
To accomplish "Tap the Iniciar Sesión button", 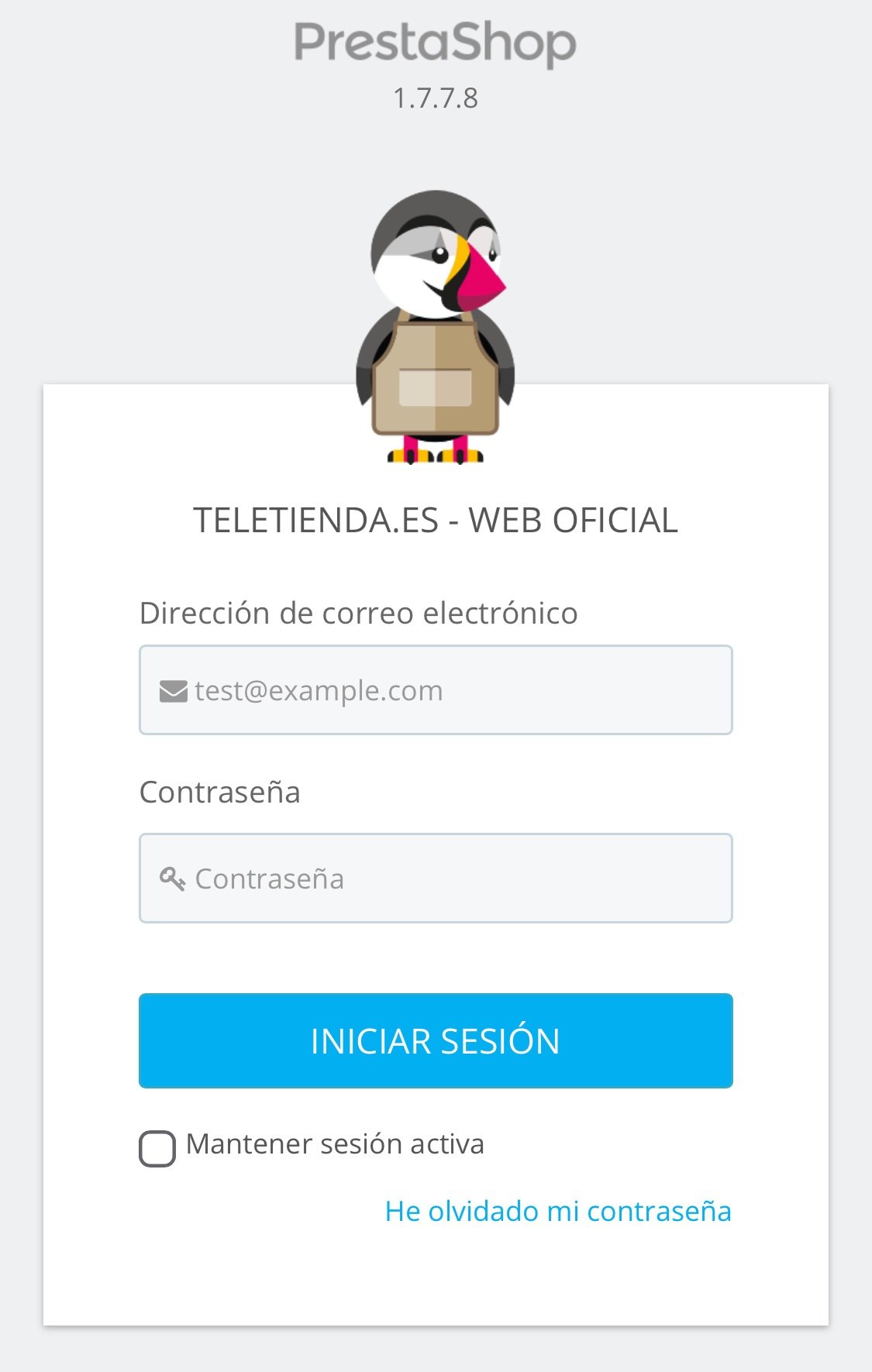I will click(x=436, y=1040).
